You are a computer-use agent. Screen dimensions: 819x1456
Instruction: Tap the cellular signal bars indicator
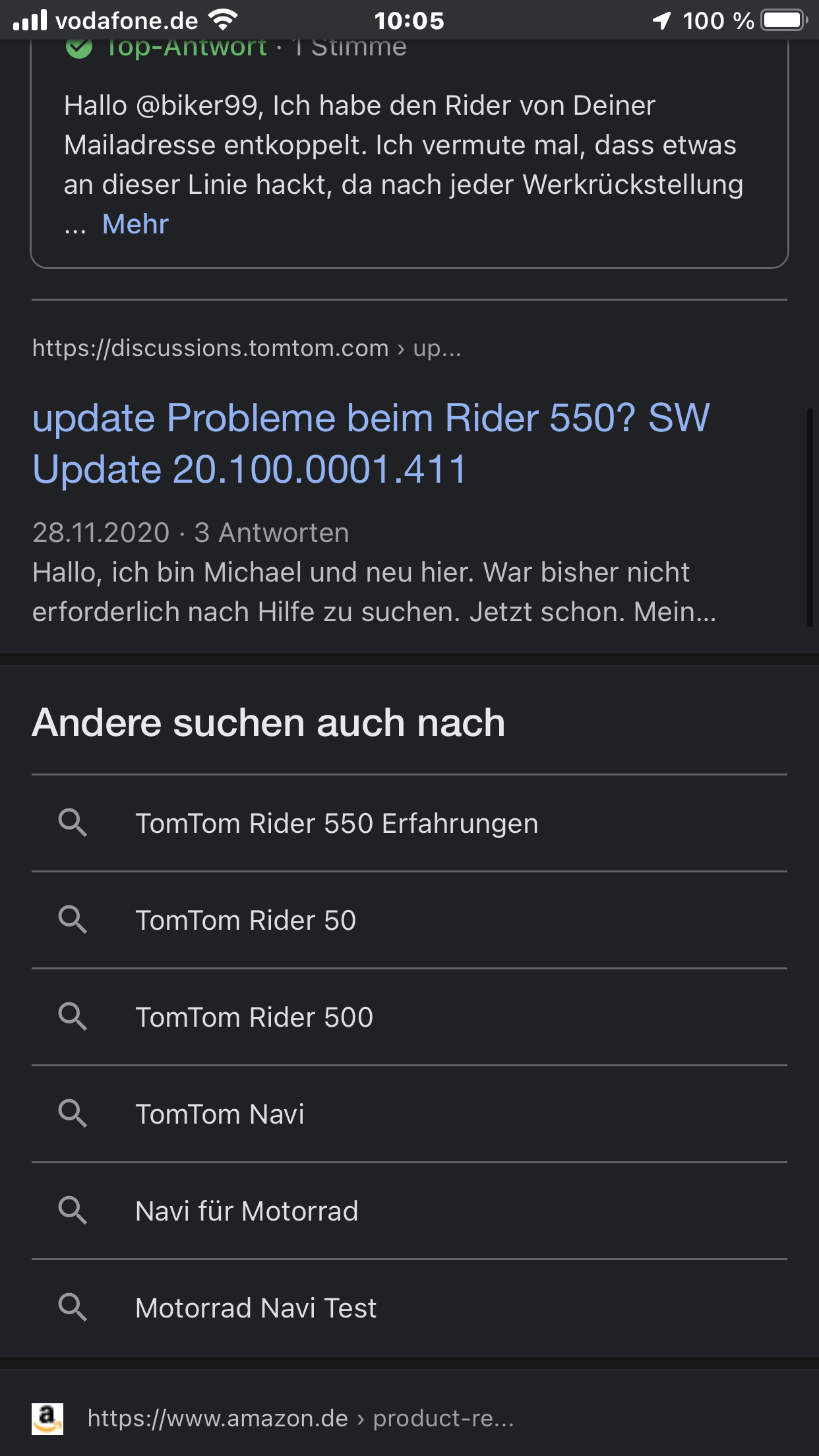point(30,20)
